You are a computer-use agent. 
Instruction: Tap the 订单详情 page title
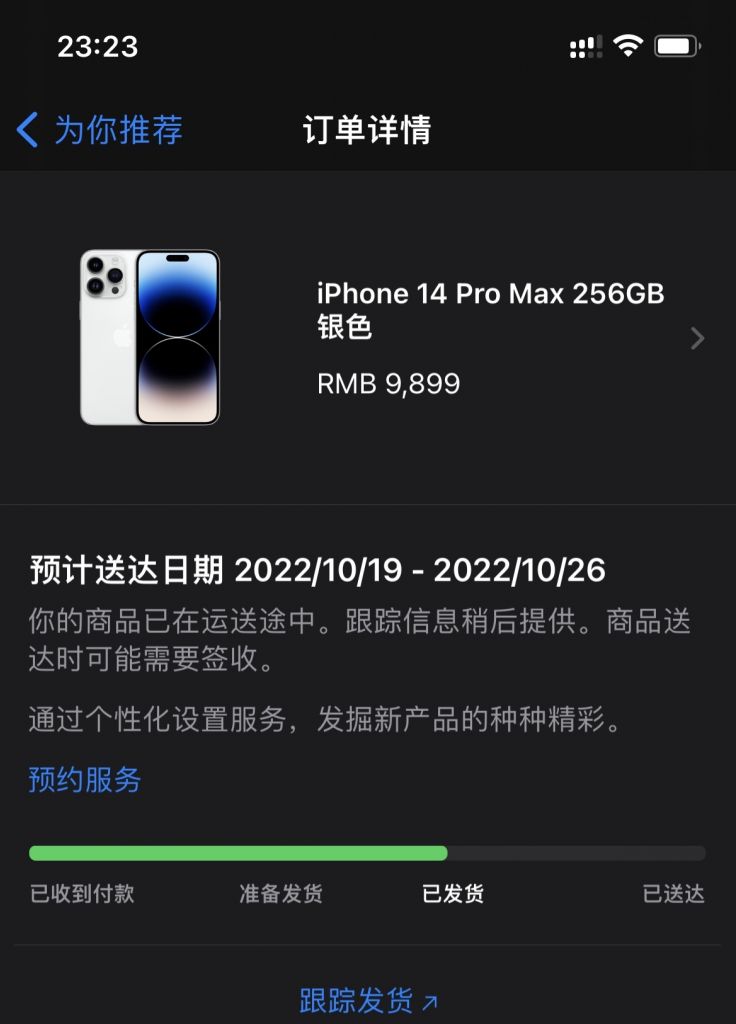[368, 130]
